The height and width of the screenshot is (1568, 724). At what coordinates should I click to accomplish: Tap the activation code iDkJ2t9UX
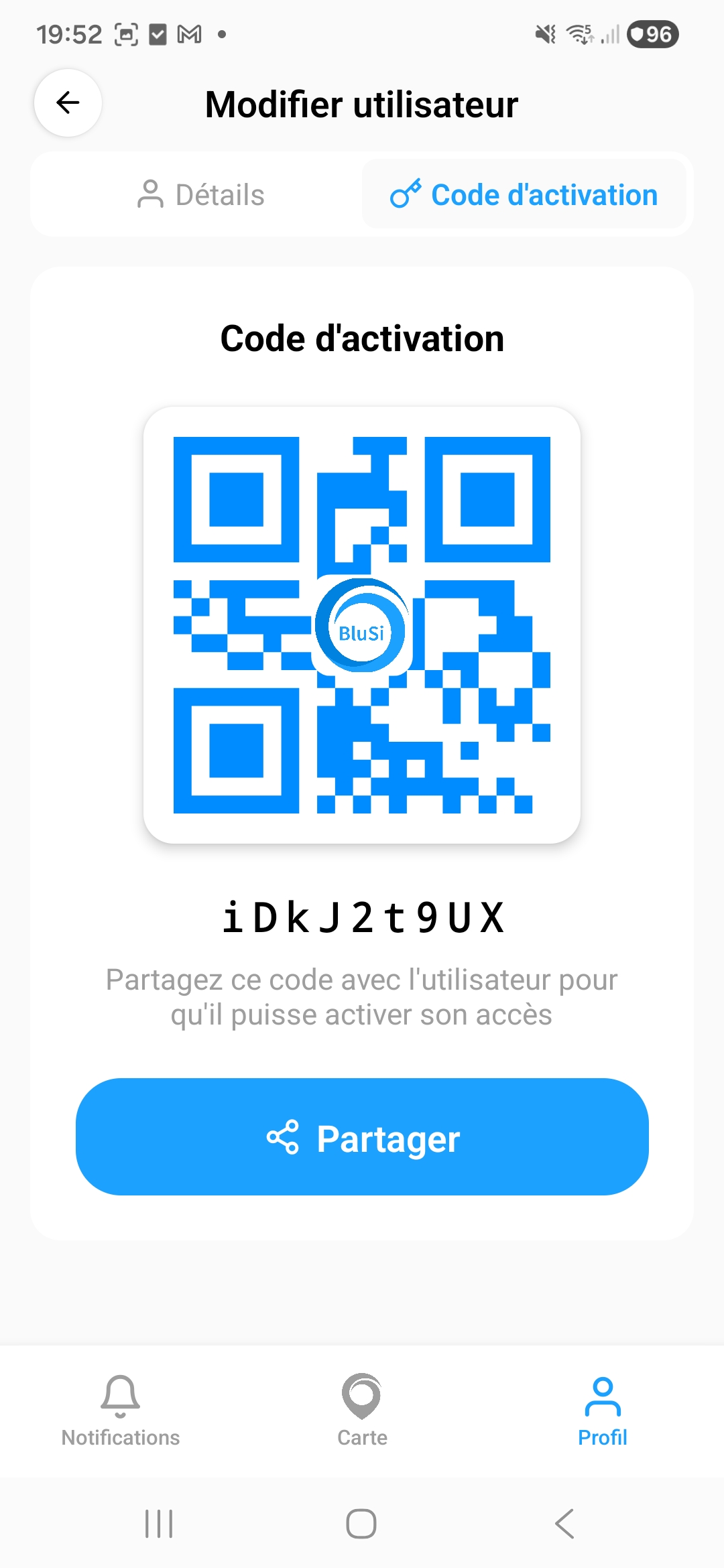[x=362, y=918]
